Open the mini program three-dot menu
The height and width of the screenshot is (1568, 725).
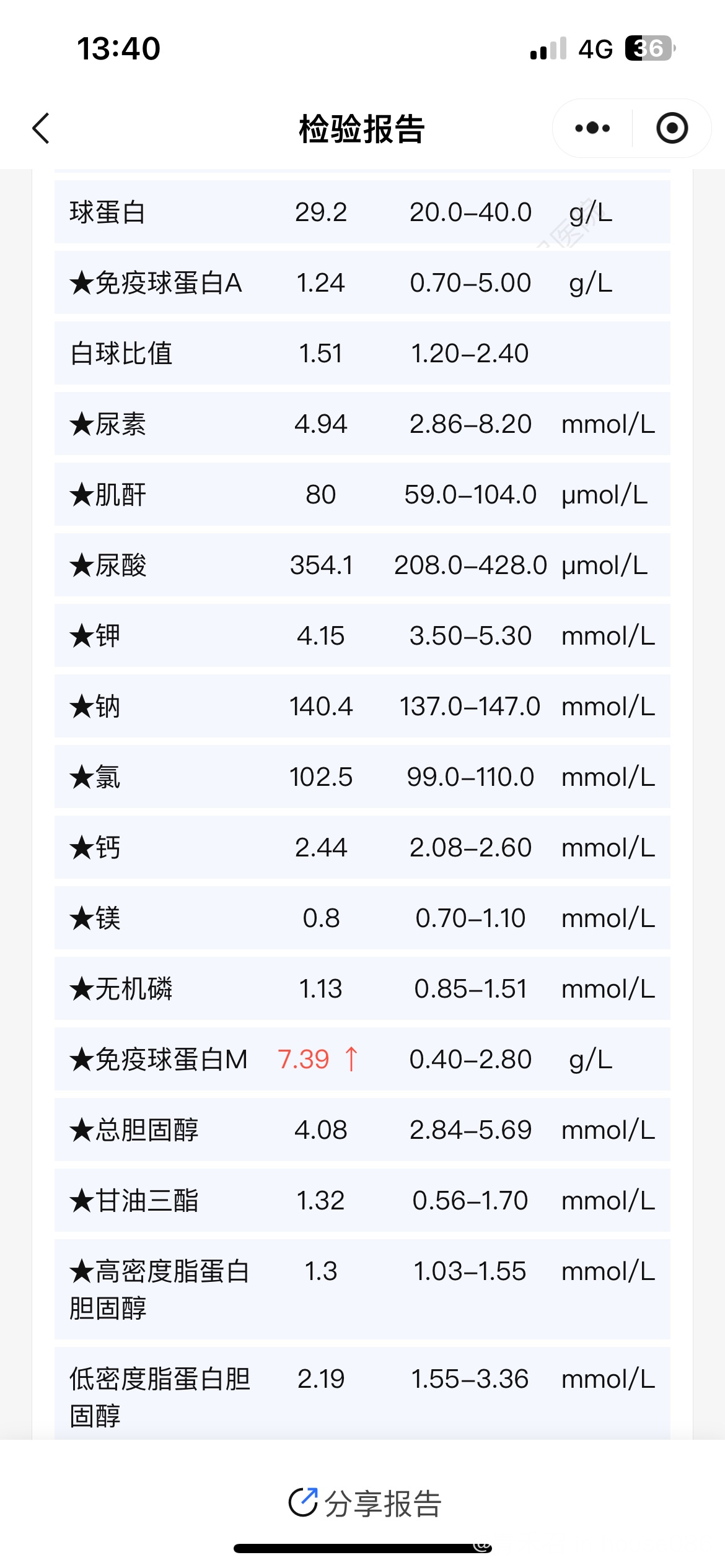pyautogui.click(x=592, y=128)
